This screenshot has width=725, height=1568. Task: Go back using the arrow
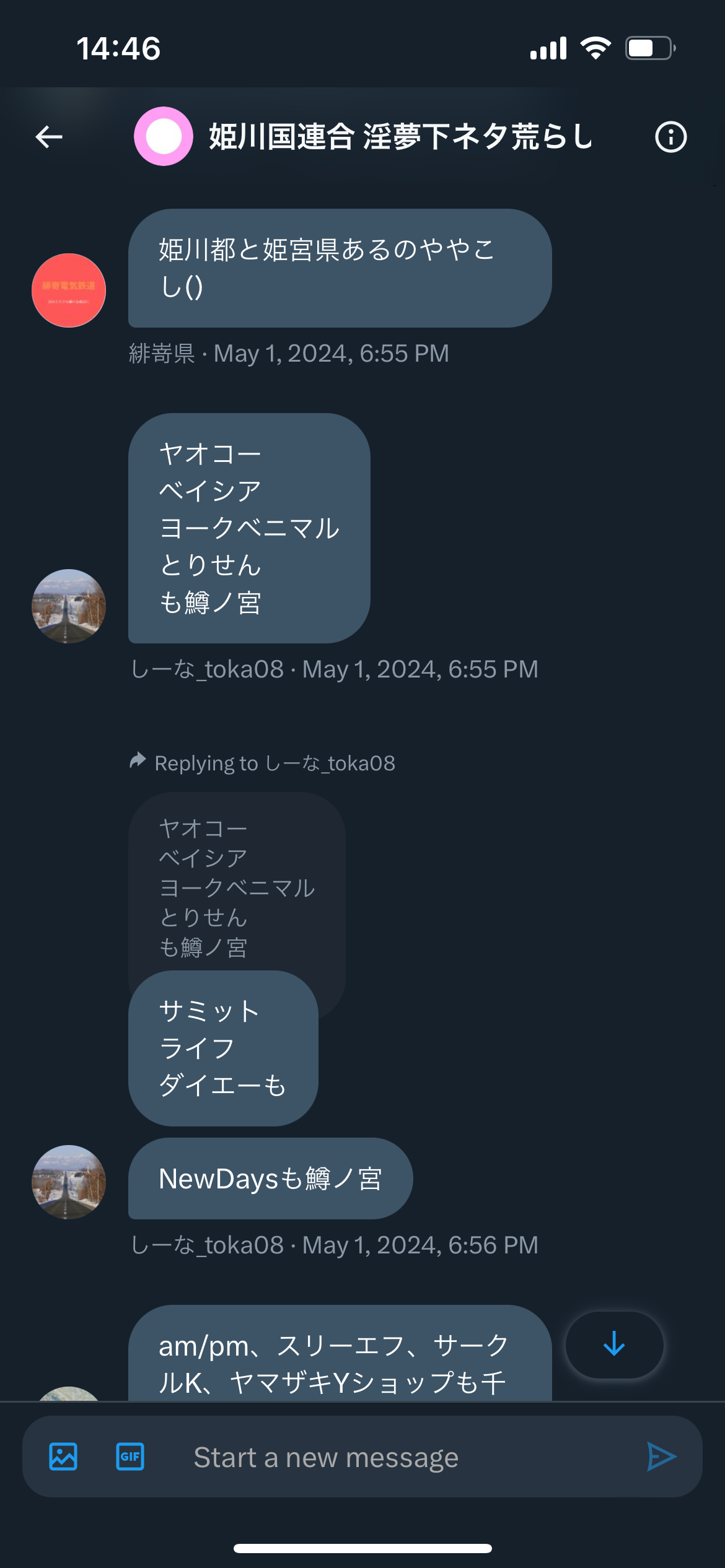[x=49, y=137]
